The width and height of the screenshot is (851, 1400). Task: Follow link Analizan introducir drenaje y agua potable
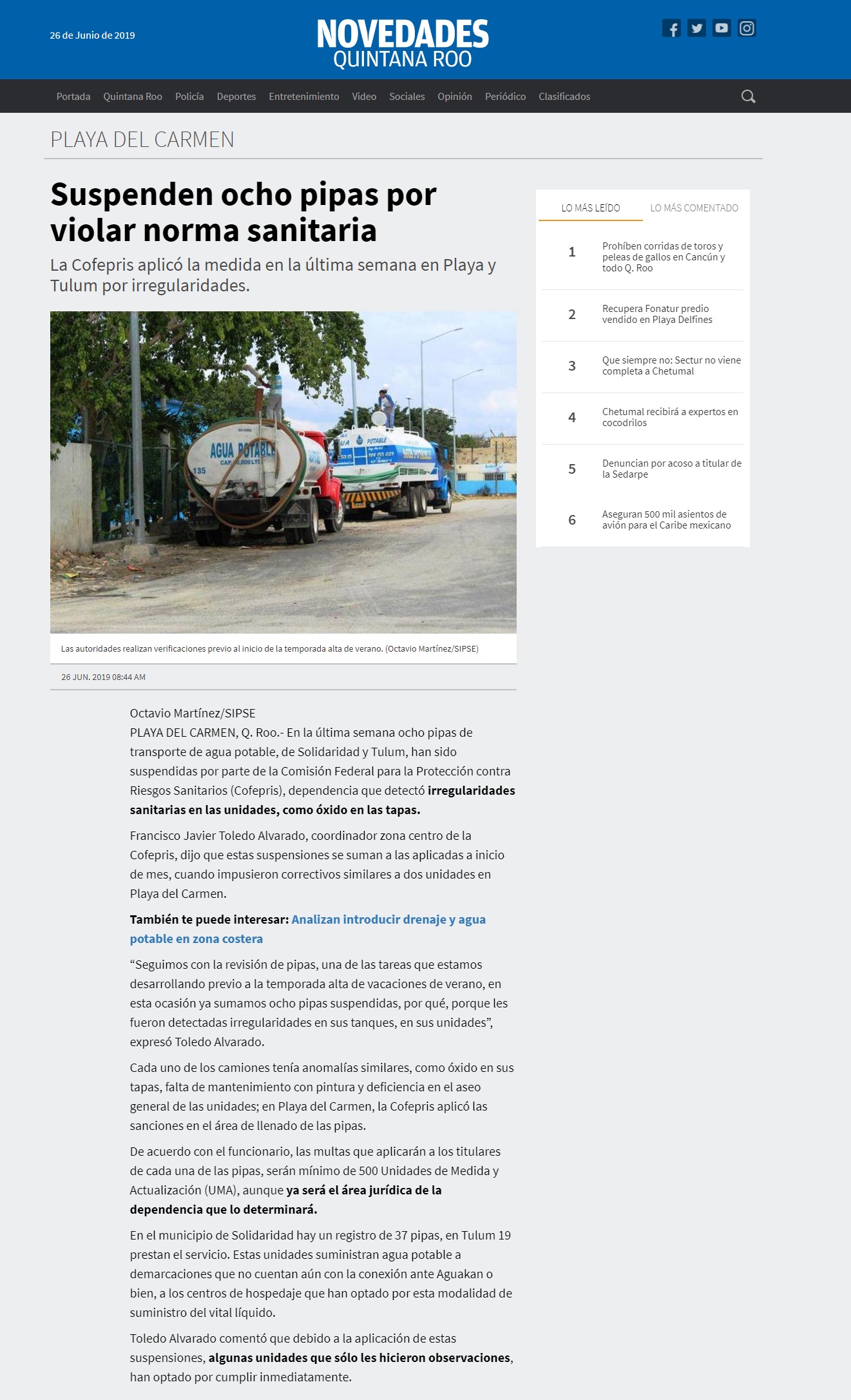[308, 929]
